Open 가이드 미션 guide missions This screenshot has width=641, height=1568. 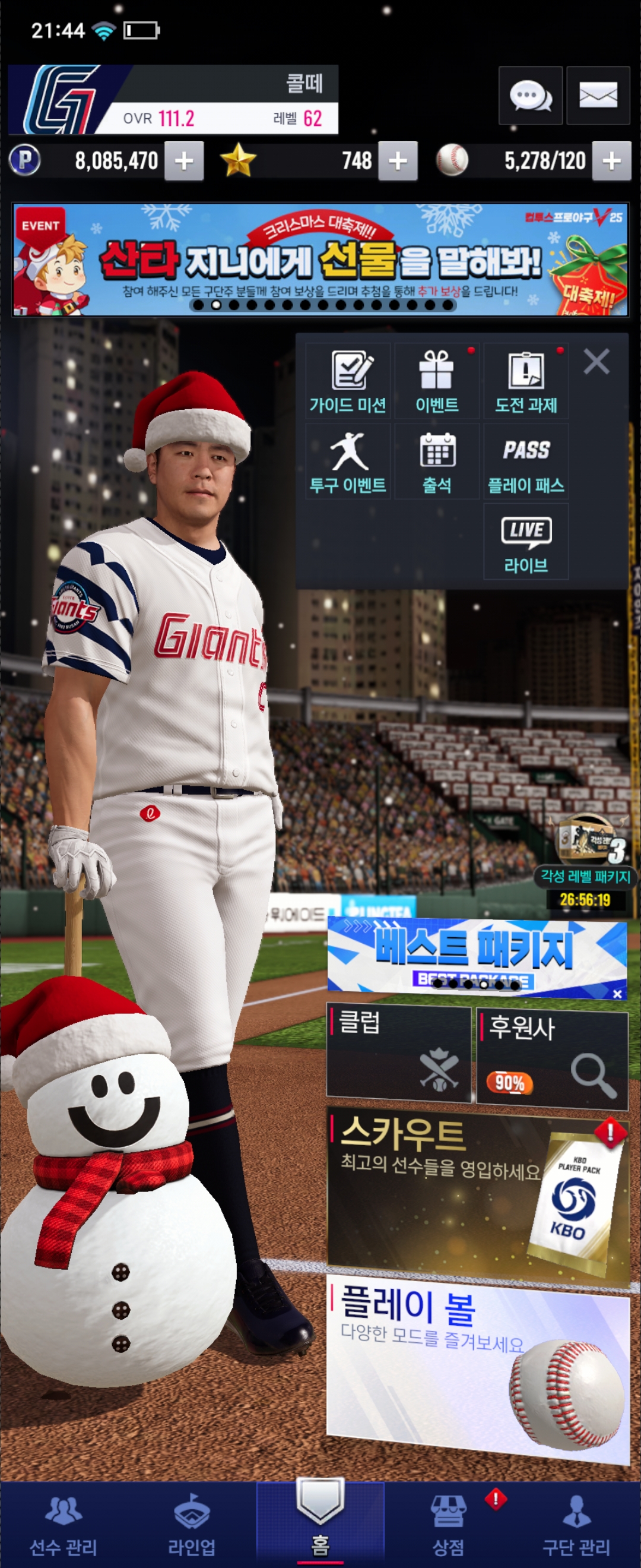click(348, 381)
